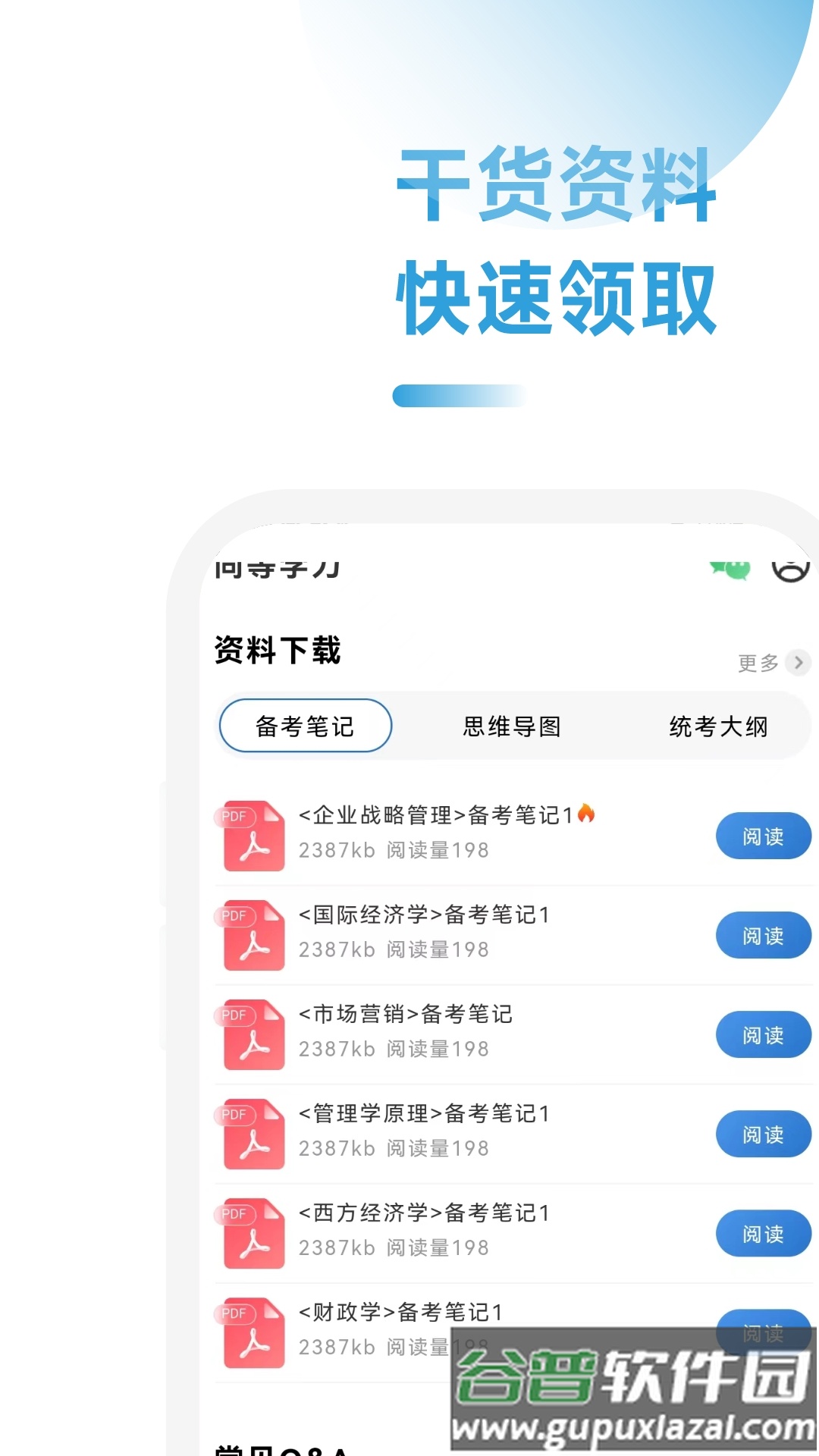Open 阅读 for 国际经济学 备考笔记1
Image resolution: width=819 pixels, height=1456 pixels.
(763, 935)
